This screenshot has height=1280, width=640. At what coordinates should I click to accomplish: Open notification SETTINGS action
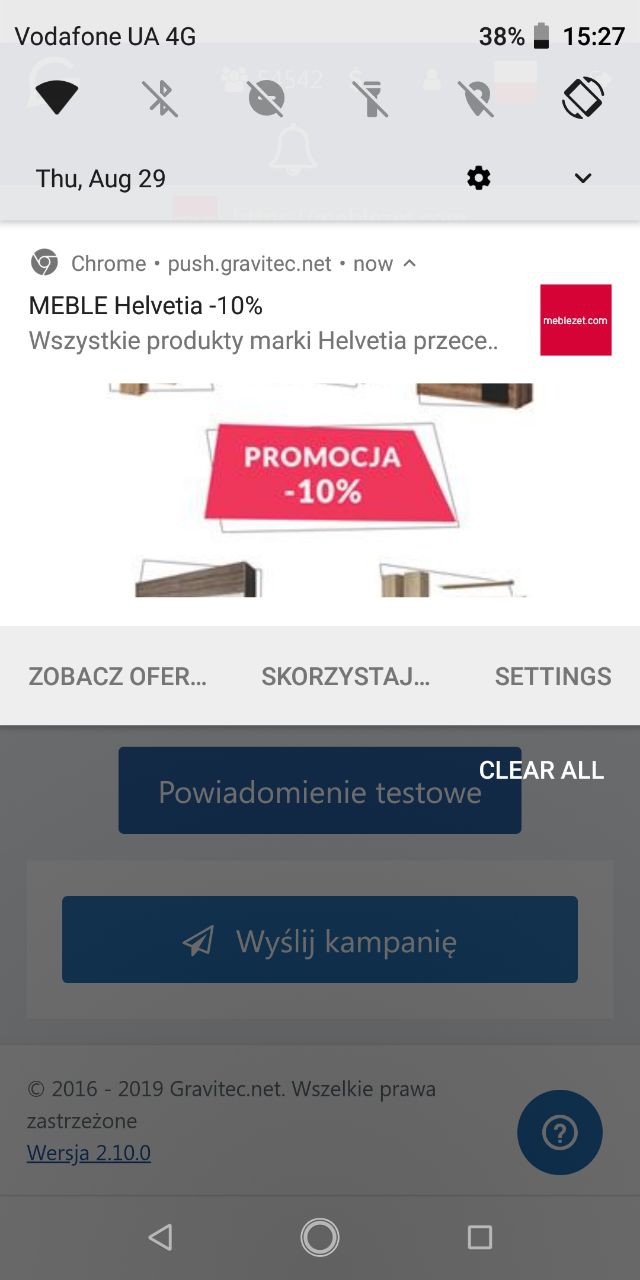(552, 676)
